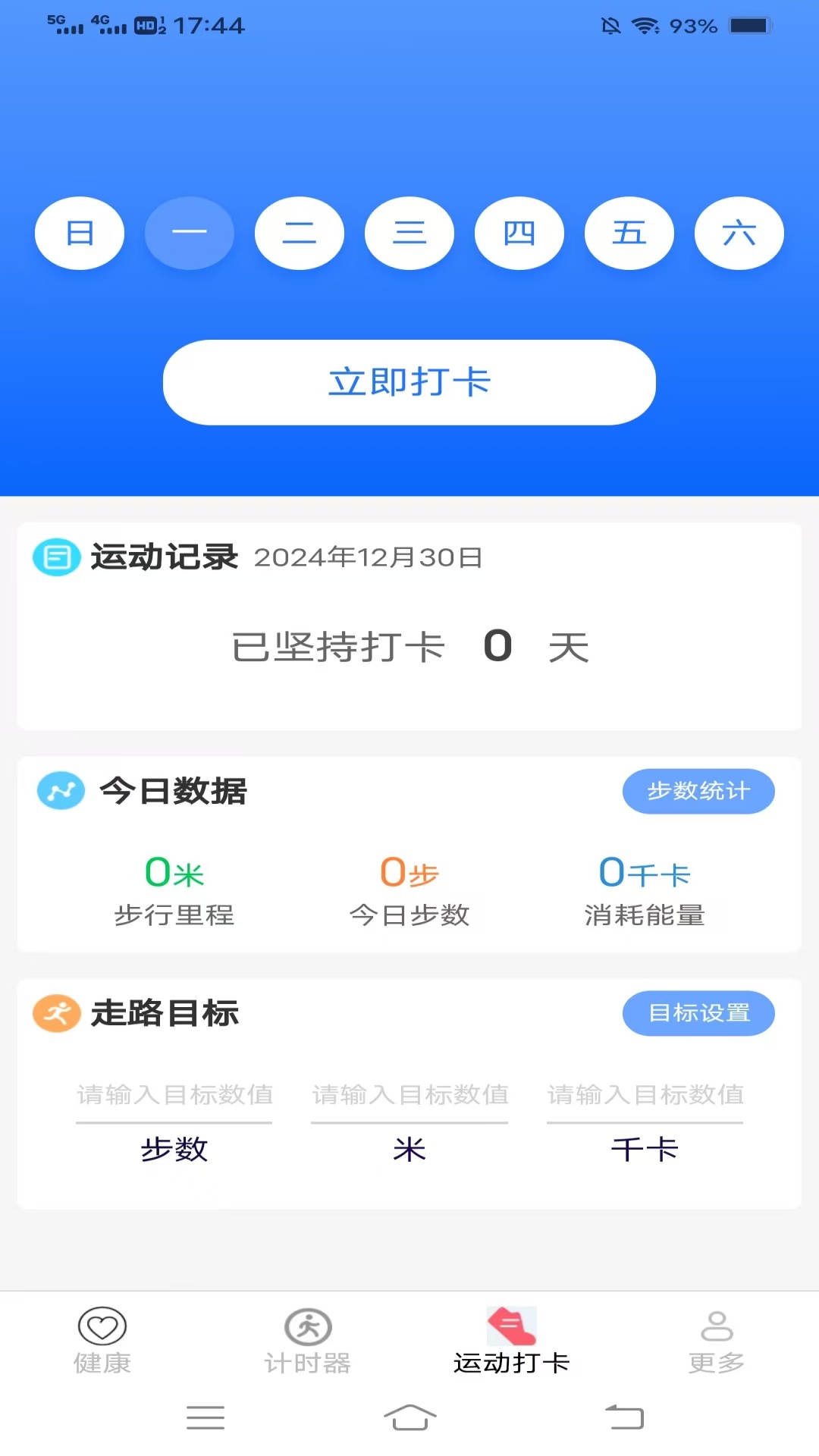The image size is (819, 1456).
Task: Click the blue 运动记录 document icon
Action: point(56,557)
